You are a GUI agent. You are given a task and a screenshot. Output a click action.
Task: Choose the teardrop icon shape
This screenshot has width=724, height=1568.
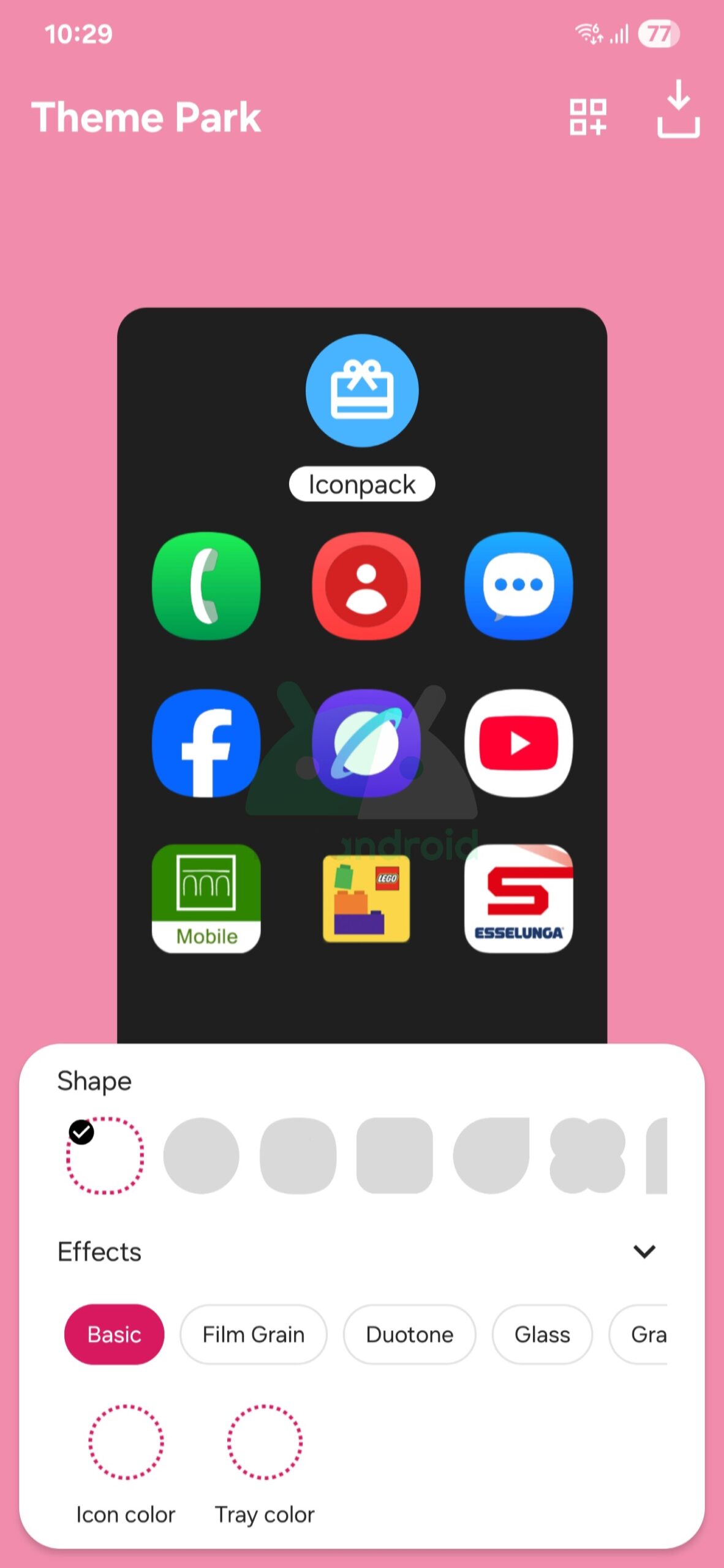491,1156
